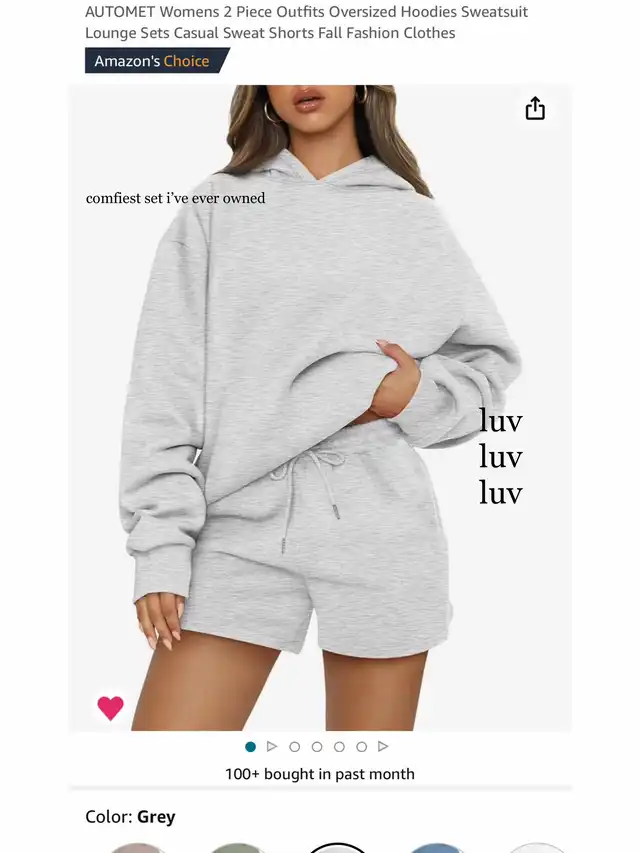The width and height of the screenshot is (640, 853).
Task: Share this AUTOMET sweatsuit listing
Action: click(x=535, y=109)
